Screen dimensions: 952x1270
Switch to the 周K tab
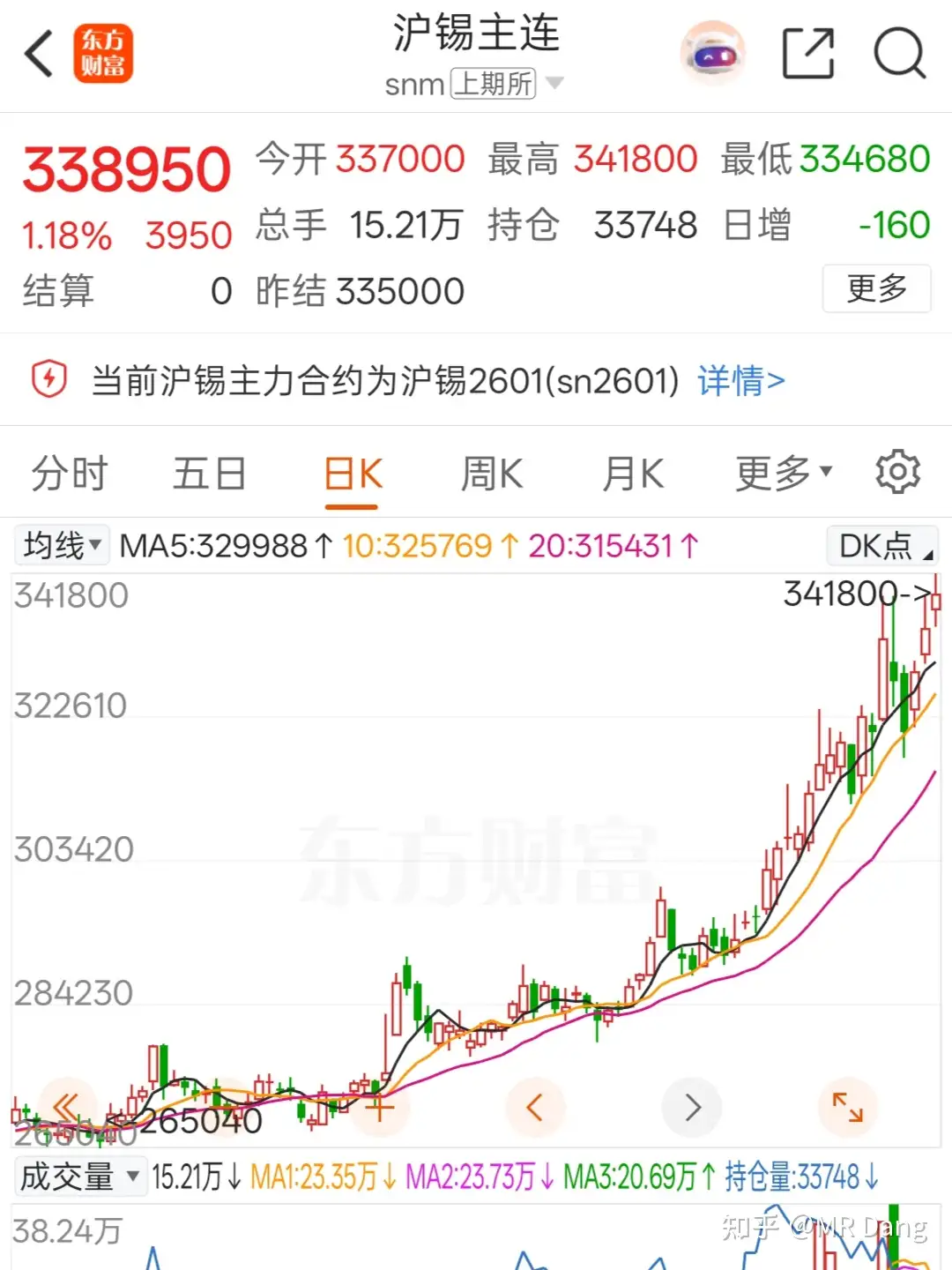click(x=491, y=472)
